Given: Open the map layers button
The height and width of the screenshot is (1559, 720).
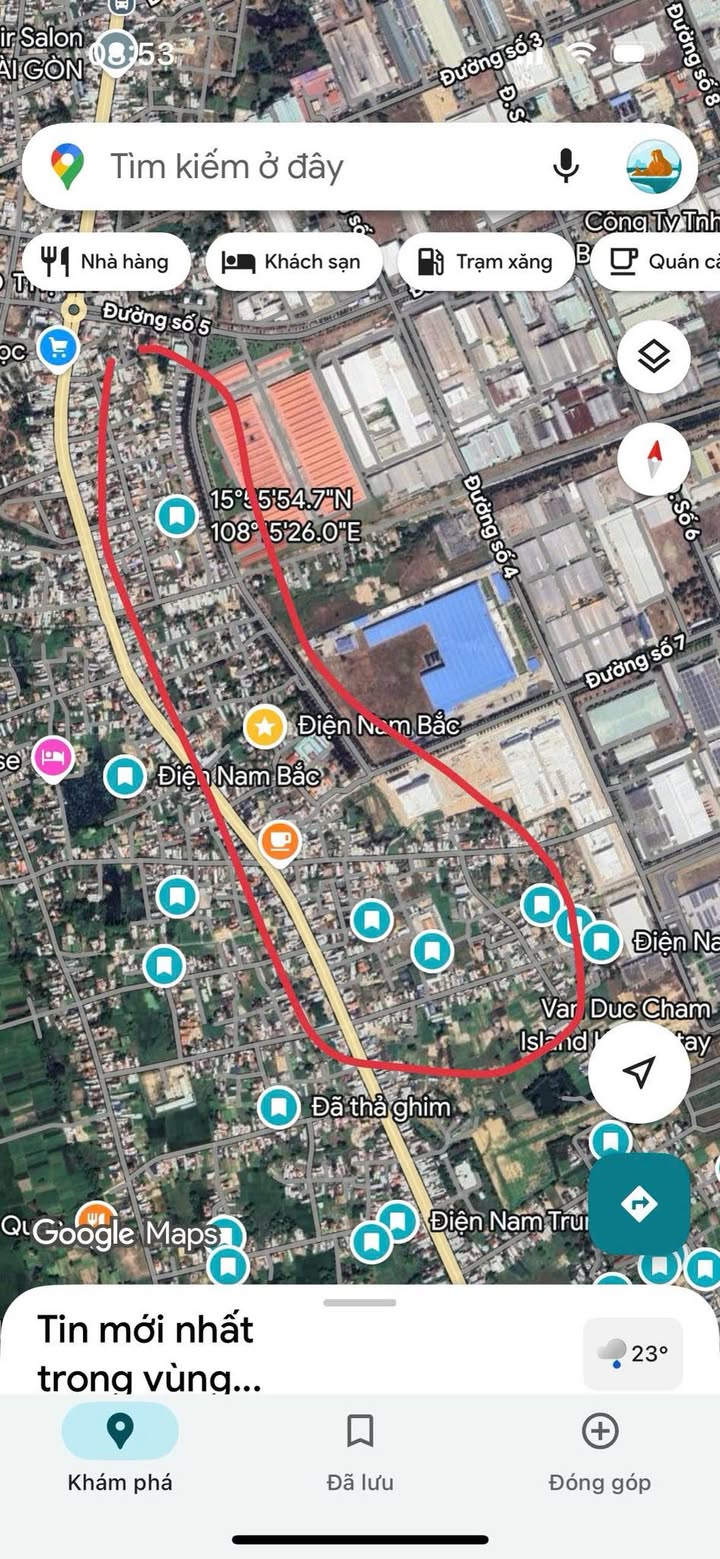Looking at the screenshot, I should pyautogui.click(x=653, y=356).
